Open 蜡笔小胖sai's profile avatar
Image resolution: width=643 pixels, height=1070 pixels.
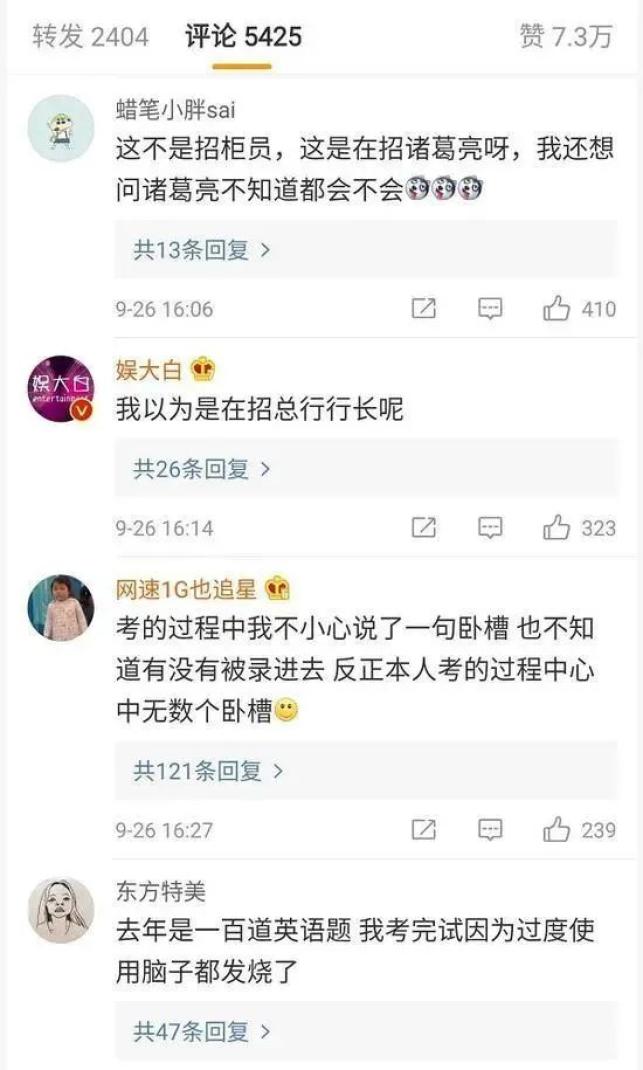coord(60,128)
